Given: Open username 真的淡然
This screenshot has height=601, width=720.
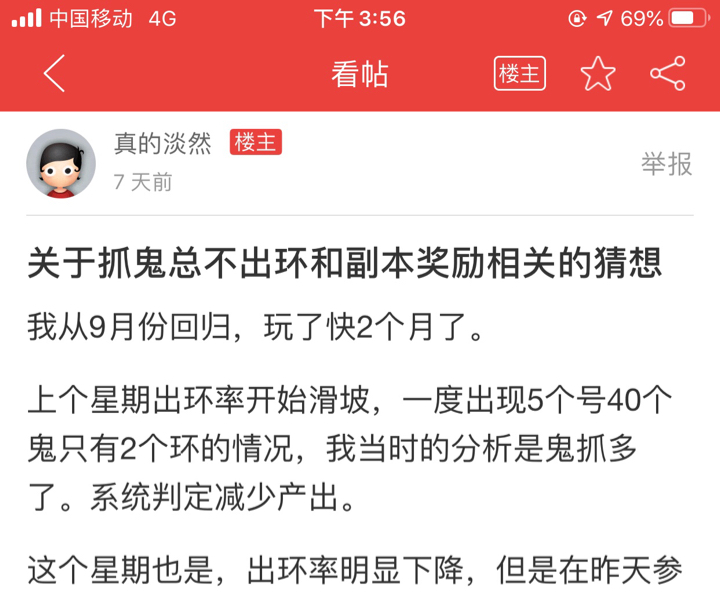Looking at the screenshot, I should (162, 144).
